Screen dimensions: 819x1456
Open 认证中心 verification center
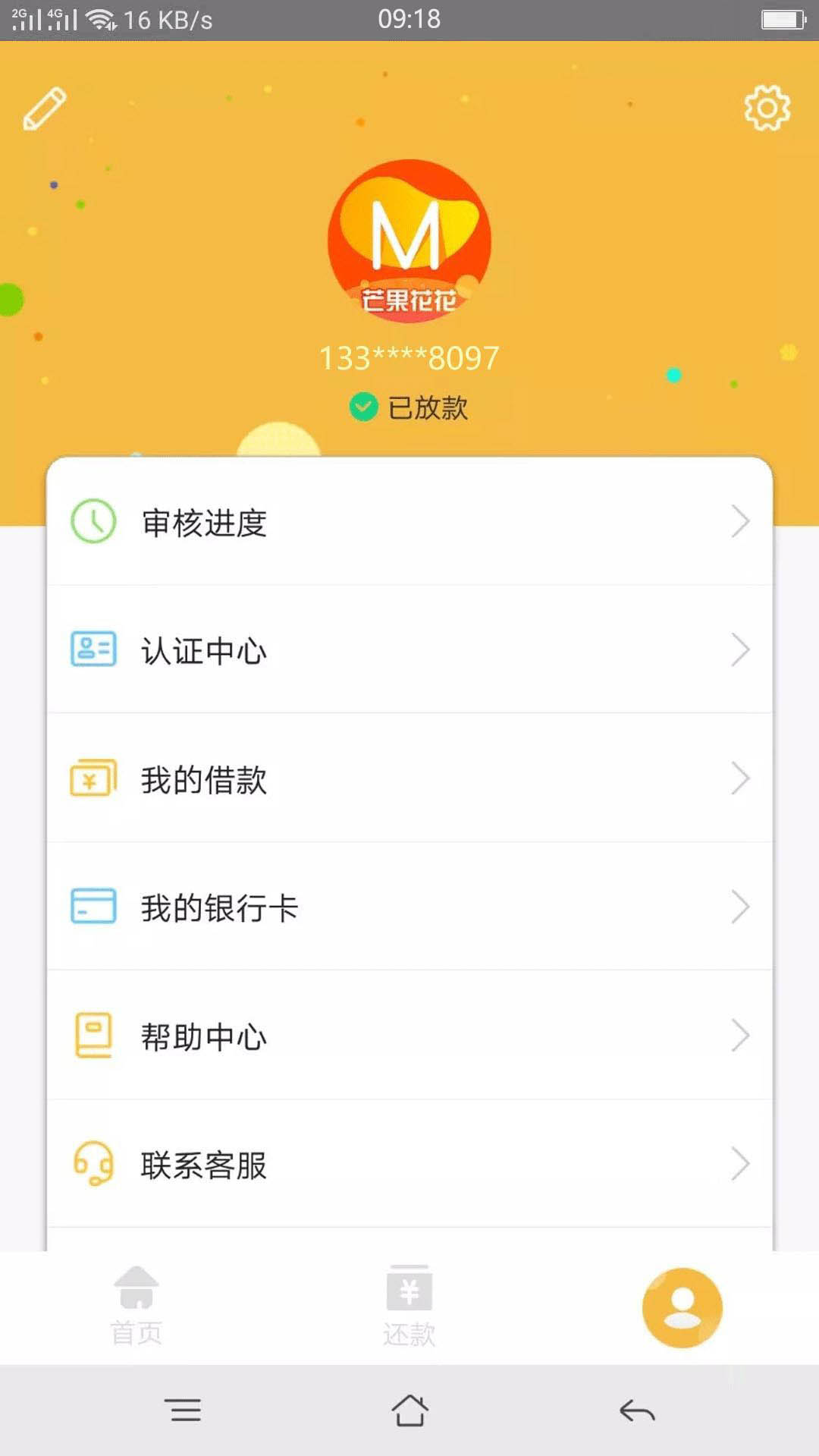click(x=409, y=649)
